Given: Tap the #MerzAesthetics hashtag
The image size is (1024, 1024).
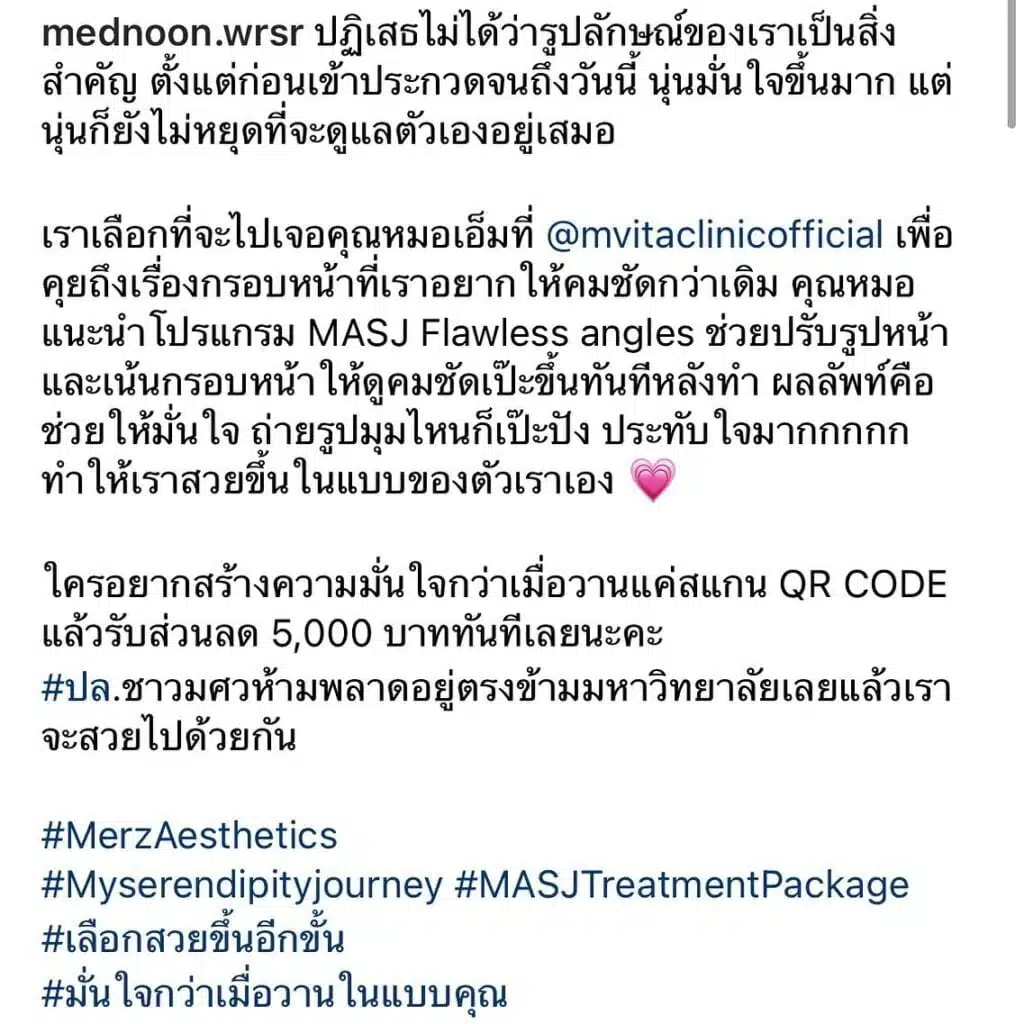Looking at the screenshot, I should point(189,835).
